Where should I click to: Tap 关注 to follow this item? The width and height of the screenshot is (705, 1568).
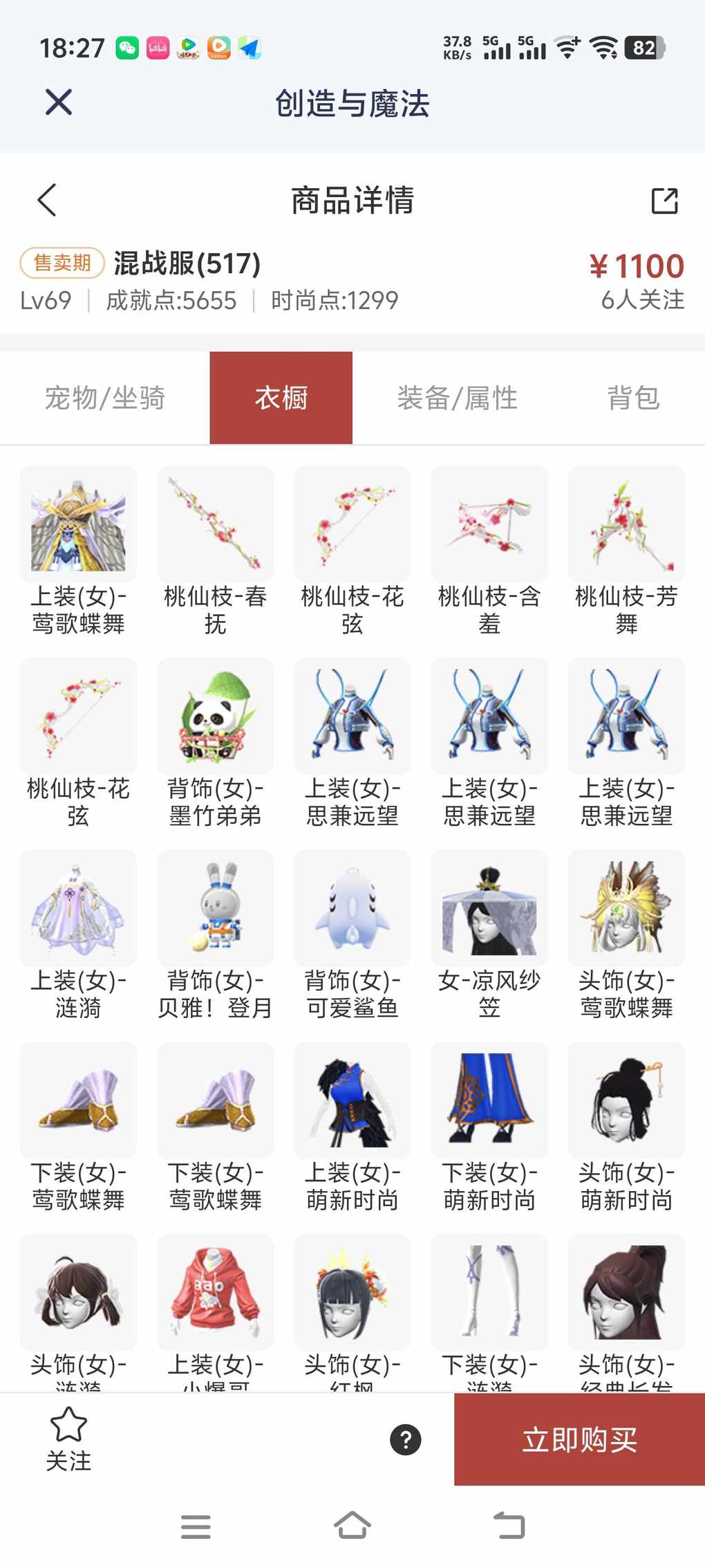click(x=68, y=1439)
